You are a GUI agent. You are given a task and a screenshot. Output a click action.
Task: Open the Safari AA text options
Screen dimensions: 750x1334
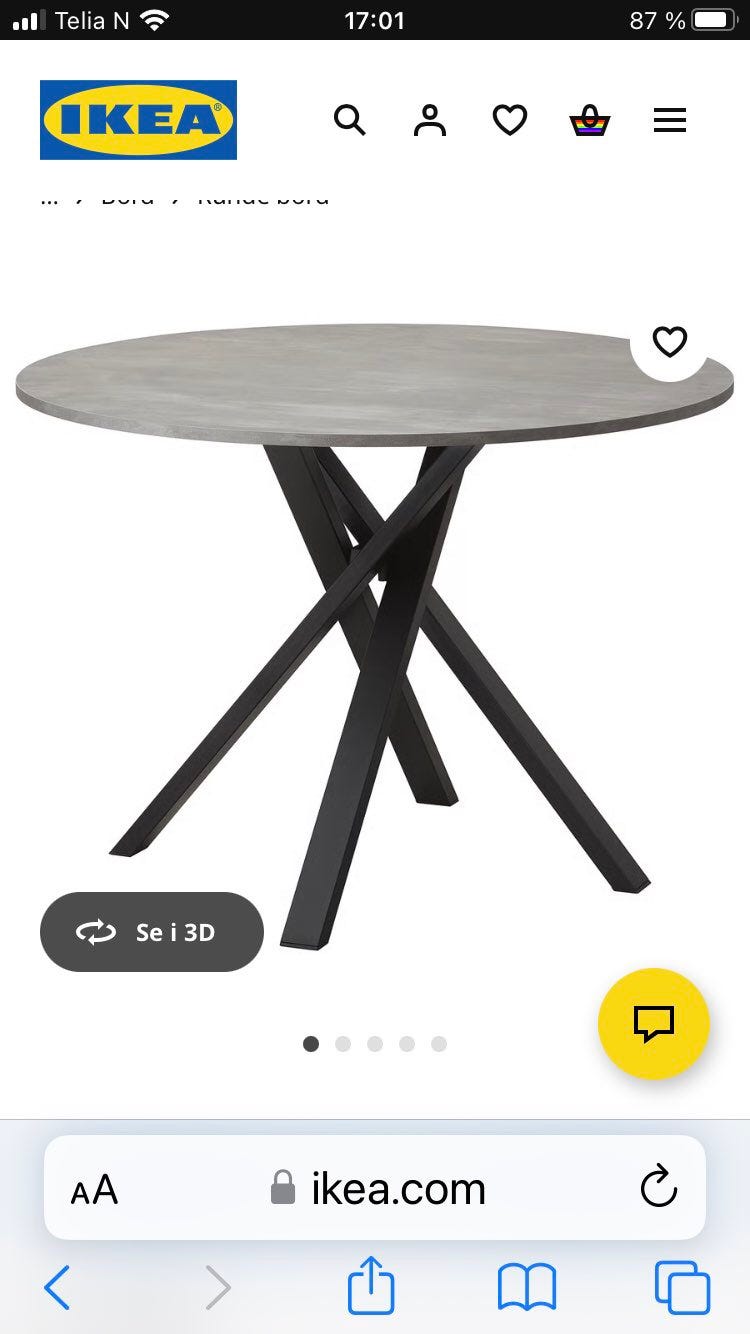(x=94, y=1190)
